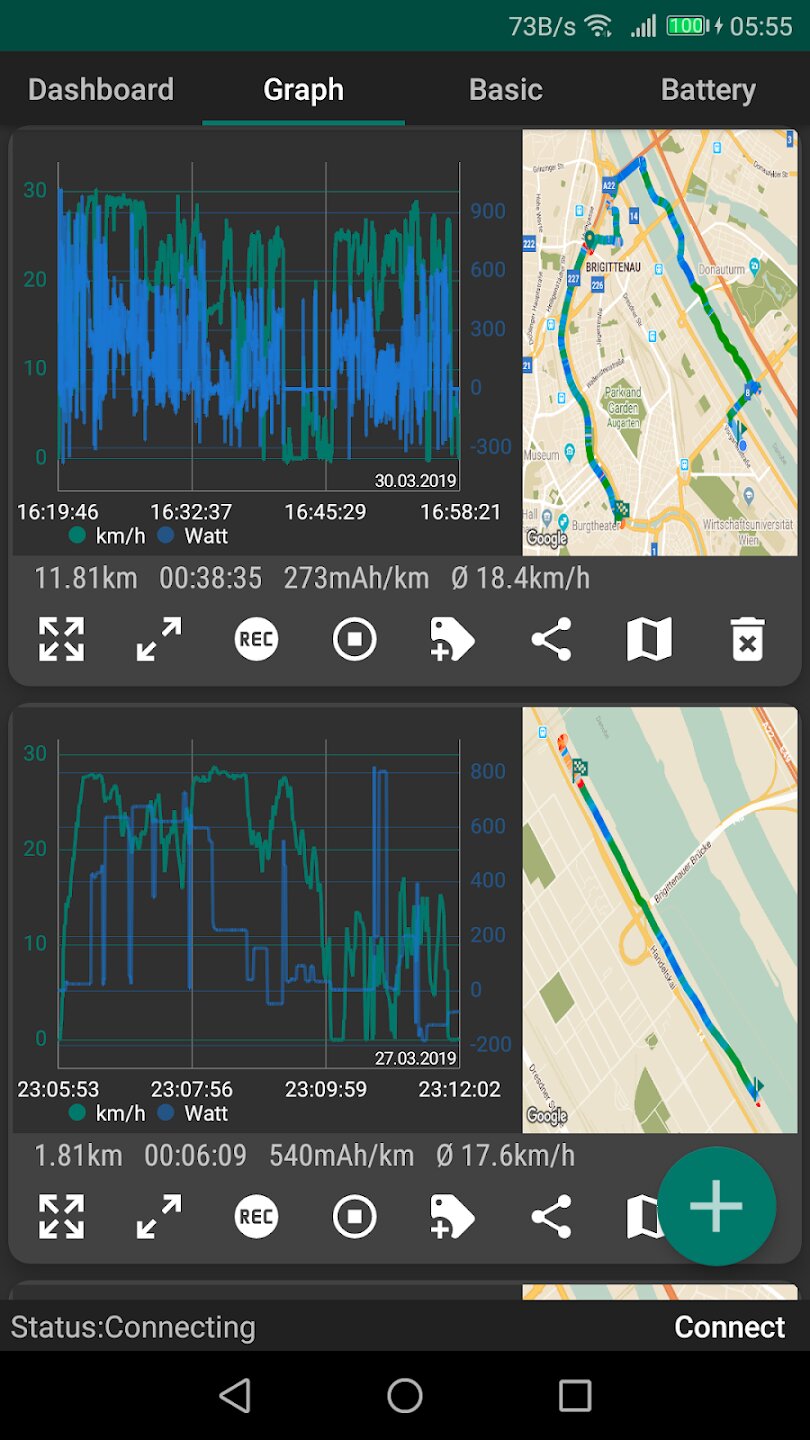Image resolution: width=810 pixels, height=1440 pixels.
Task: Tap the green plus floating button
Action: click(x=716, y=1206)
